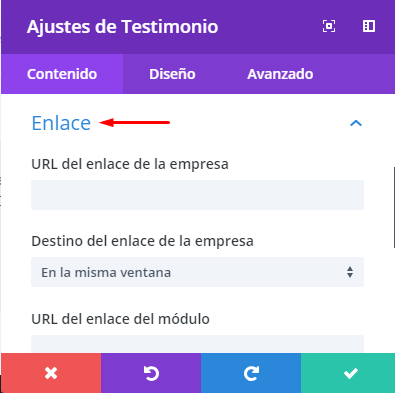
Task: Focus the URL del enlace de la empresa field
Action: coord(197,195)
